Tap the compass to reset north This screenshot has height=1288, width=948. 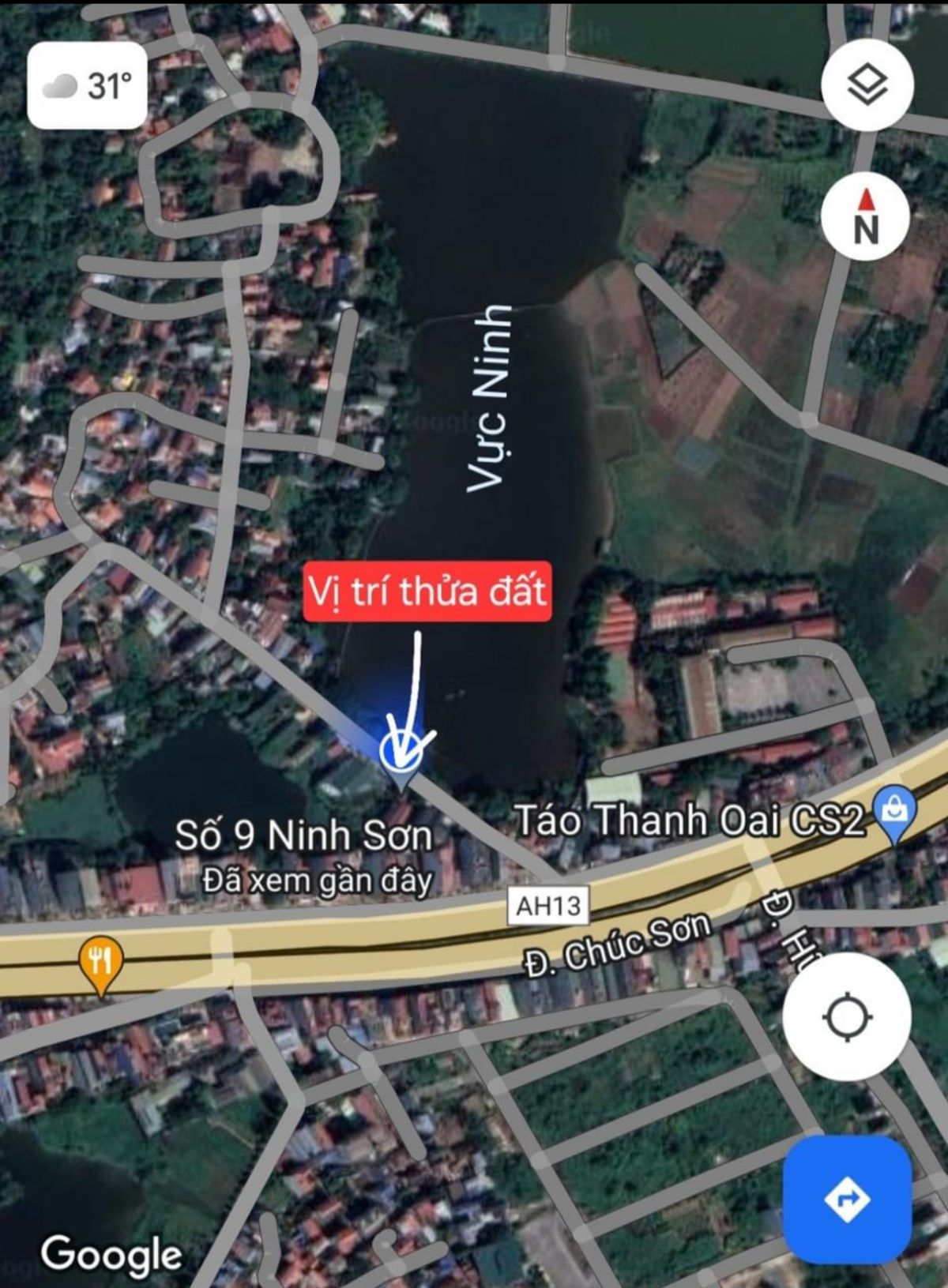(865, 216)
